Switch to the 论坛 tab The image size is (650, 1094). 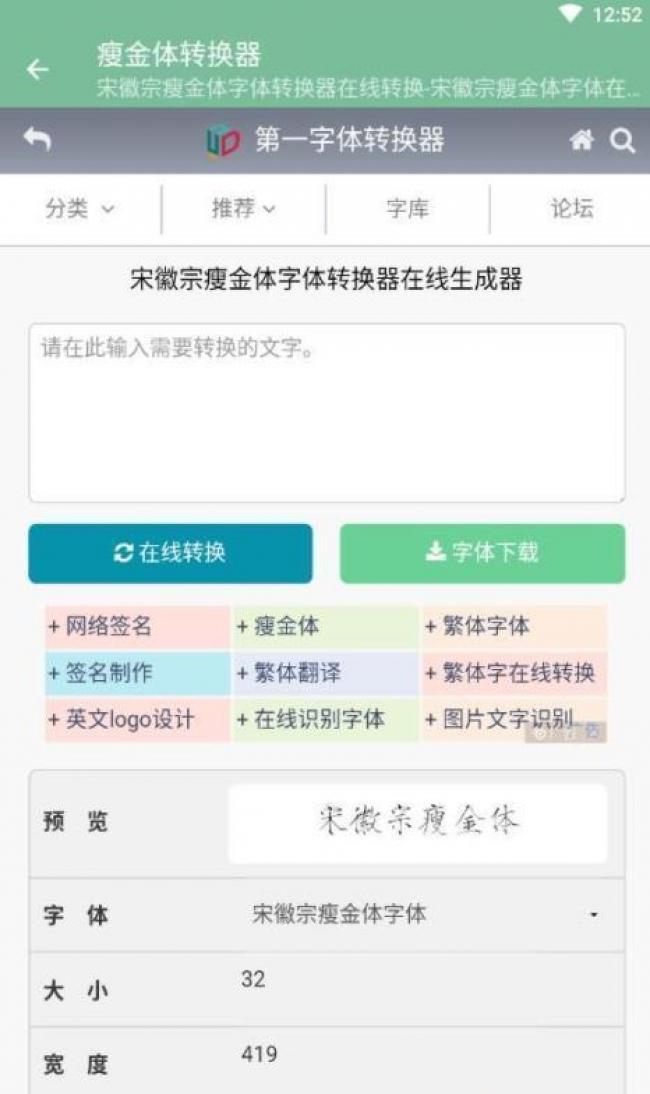(571, 209)
